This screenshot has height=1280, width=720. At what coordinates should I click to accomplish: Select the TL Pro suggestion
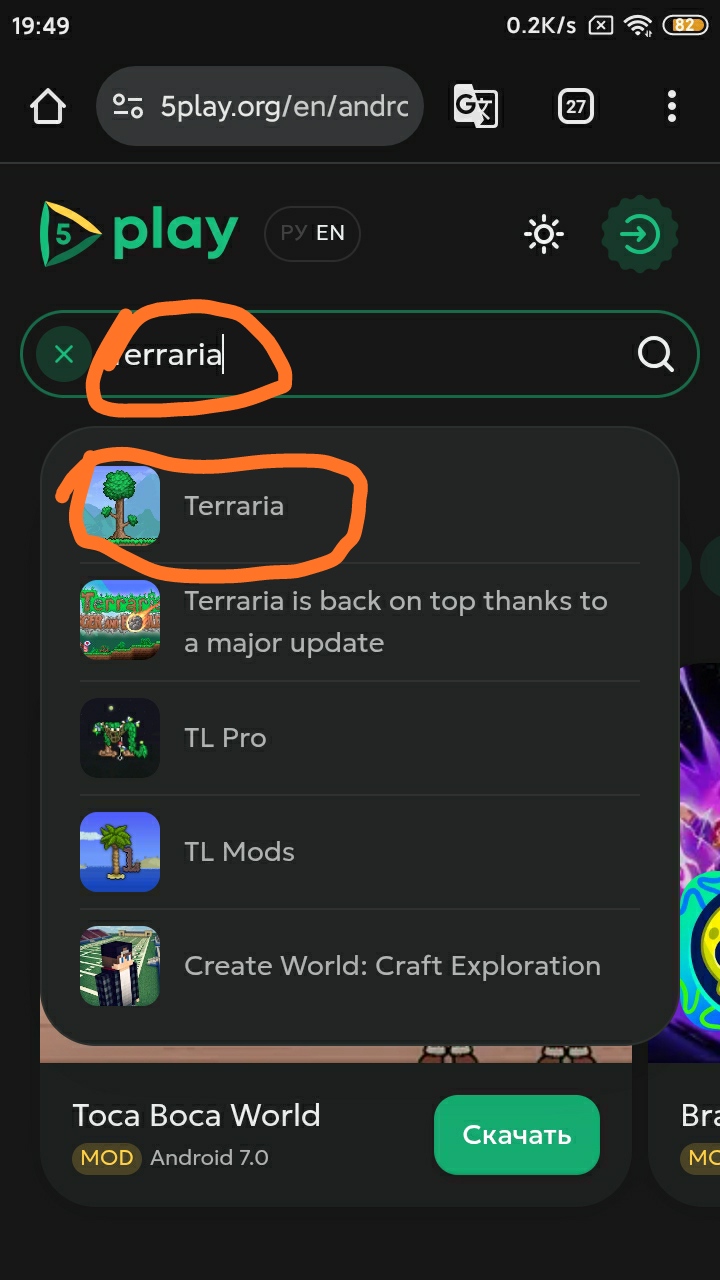(x=226, y=738)
